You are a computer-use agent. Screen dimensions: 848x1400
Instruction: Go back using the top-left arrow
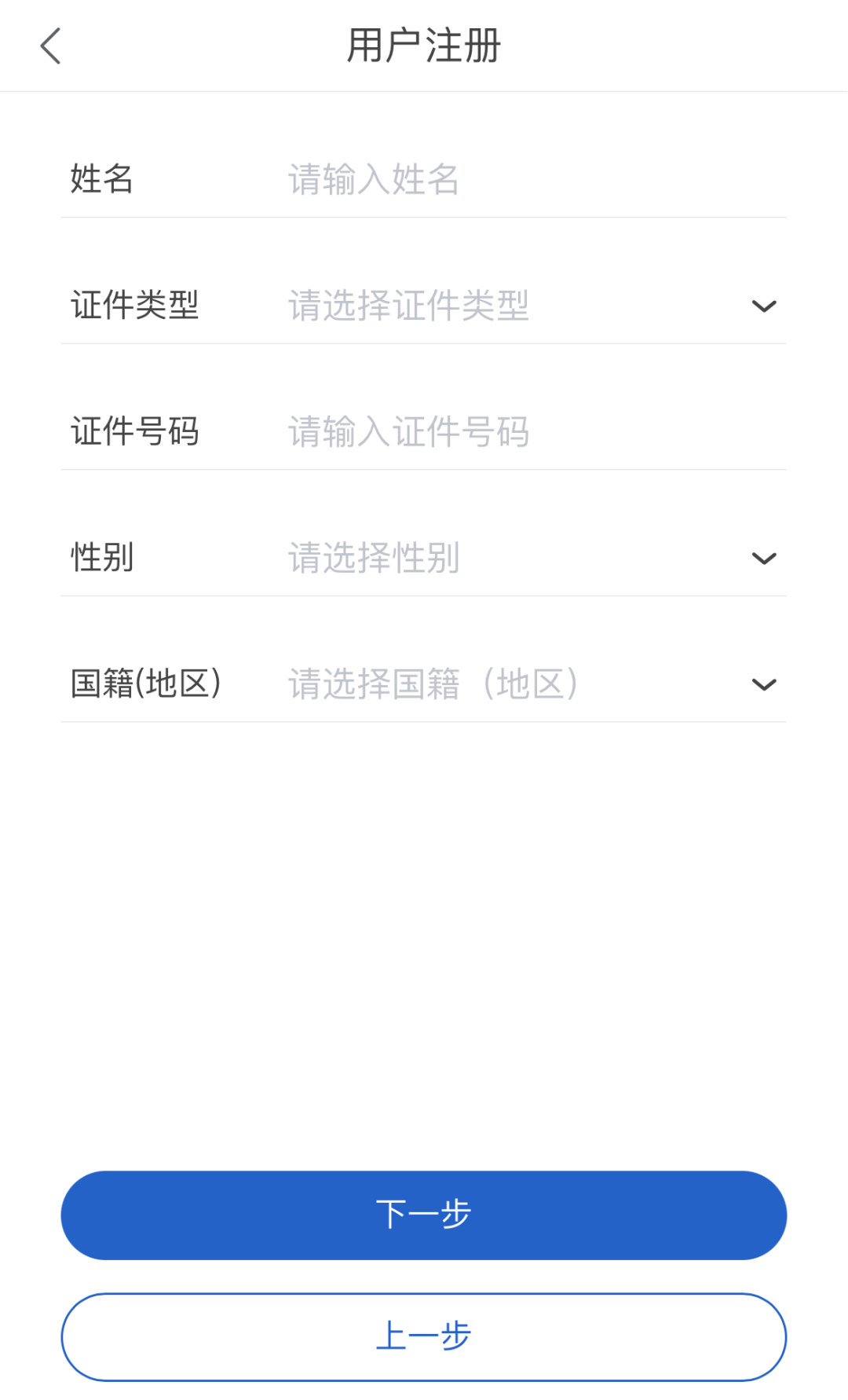[50, 46]
